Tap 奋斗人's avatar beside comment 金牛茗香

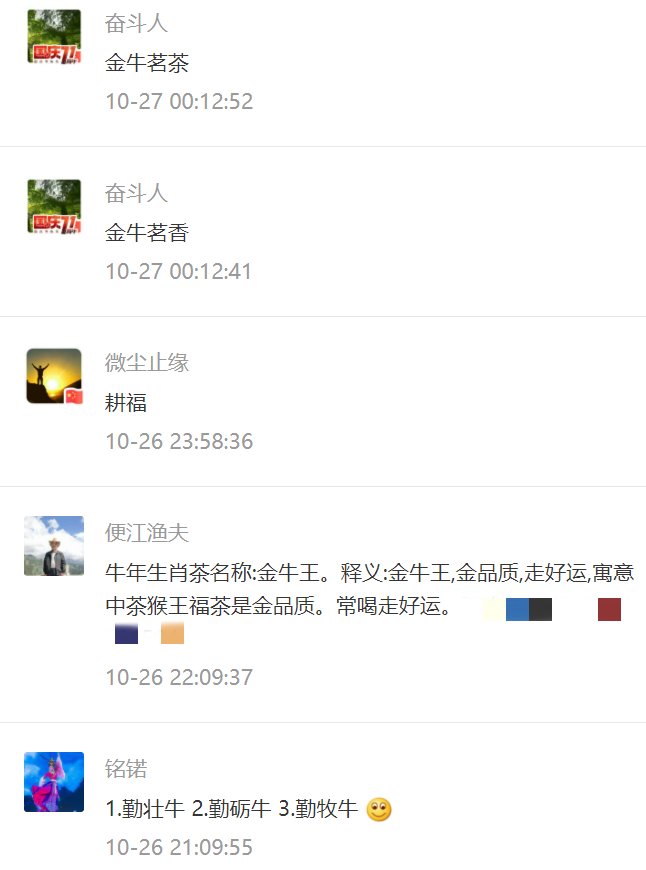point(54,207)
